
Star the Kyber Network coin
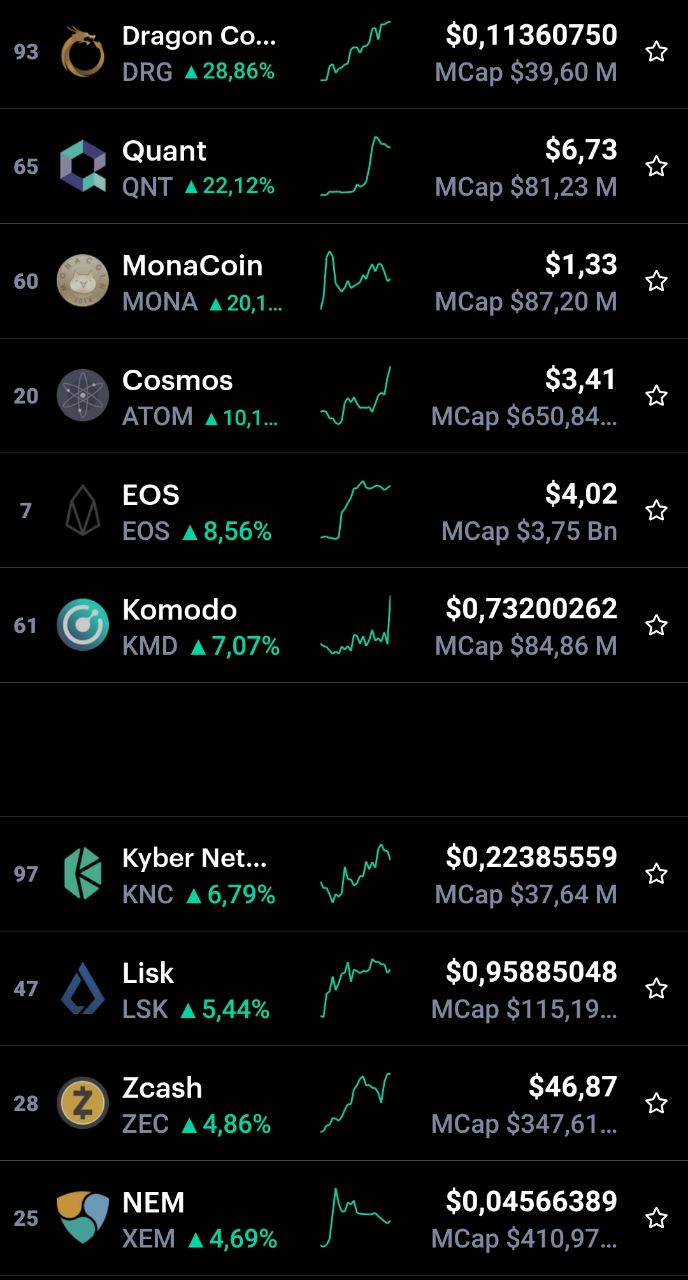[656, 874]
